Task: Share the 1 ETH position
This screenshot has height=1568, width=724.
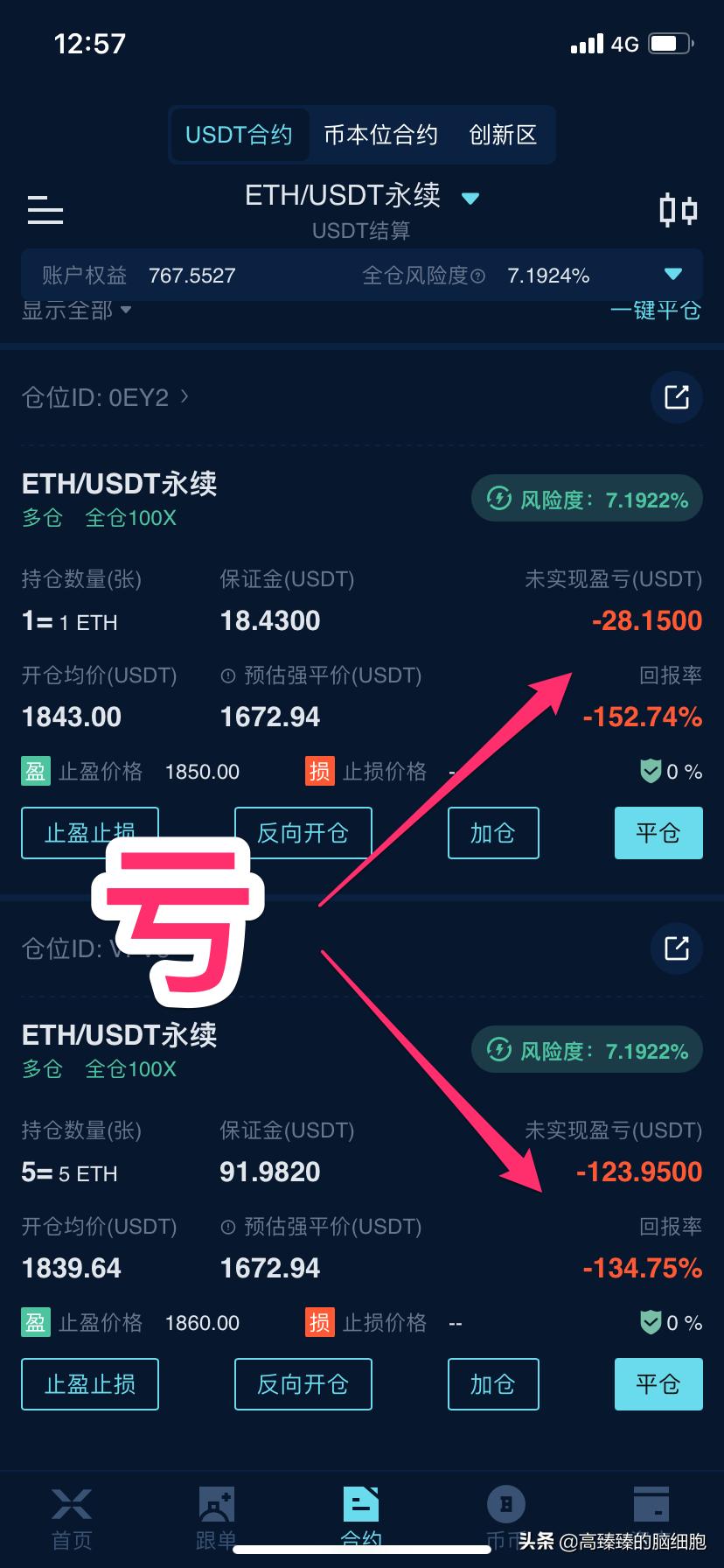Action: [x=677, y=397]
